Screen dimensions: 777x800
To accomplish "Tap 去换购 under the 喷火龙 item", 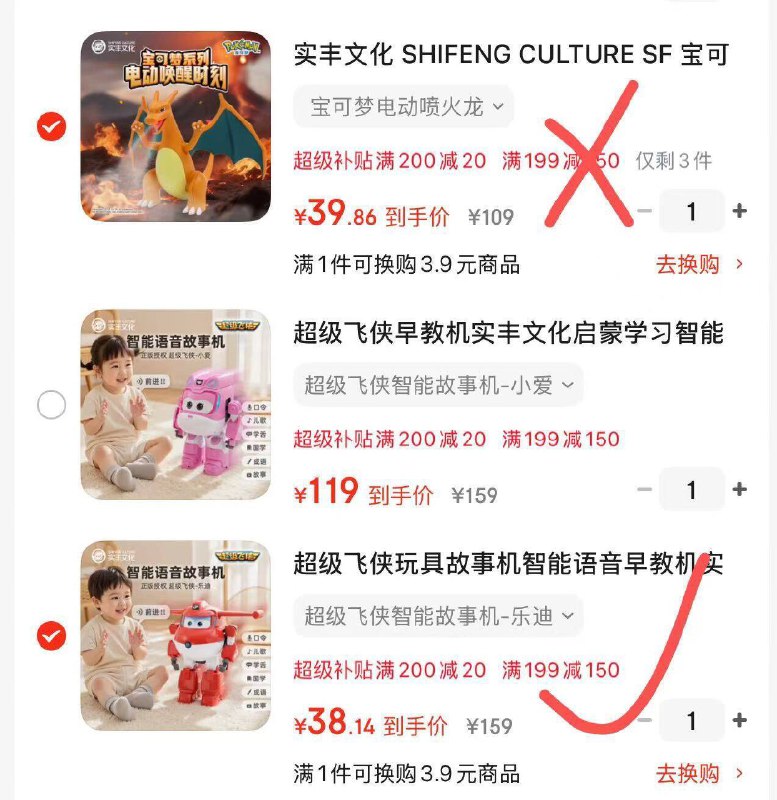I will point(699,265).
